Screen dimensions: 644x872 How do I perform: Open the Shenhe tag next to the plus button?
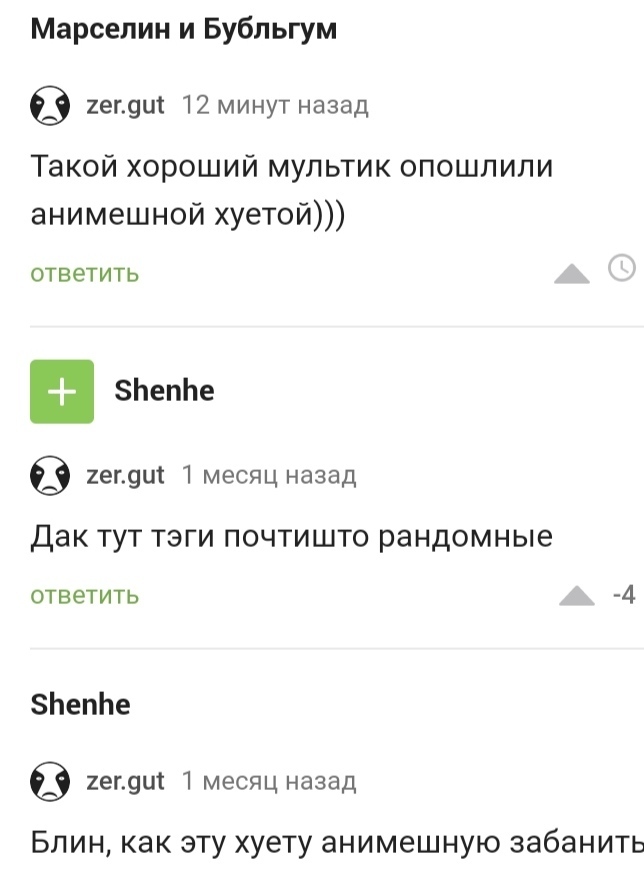(164, 390)
